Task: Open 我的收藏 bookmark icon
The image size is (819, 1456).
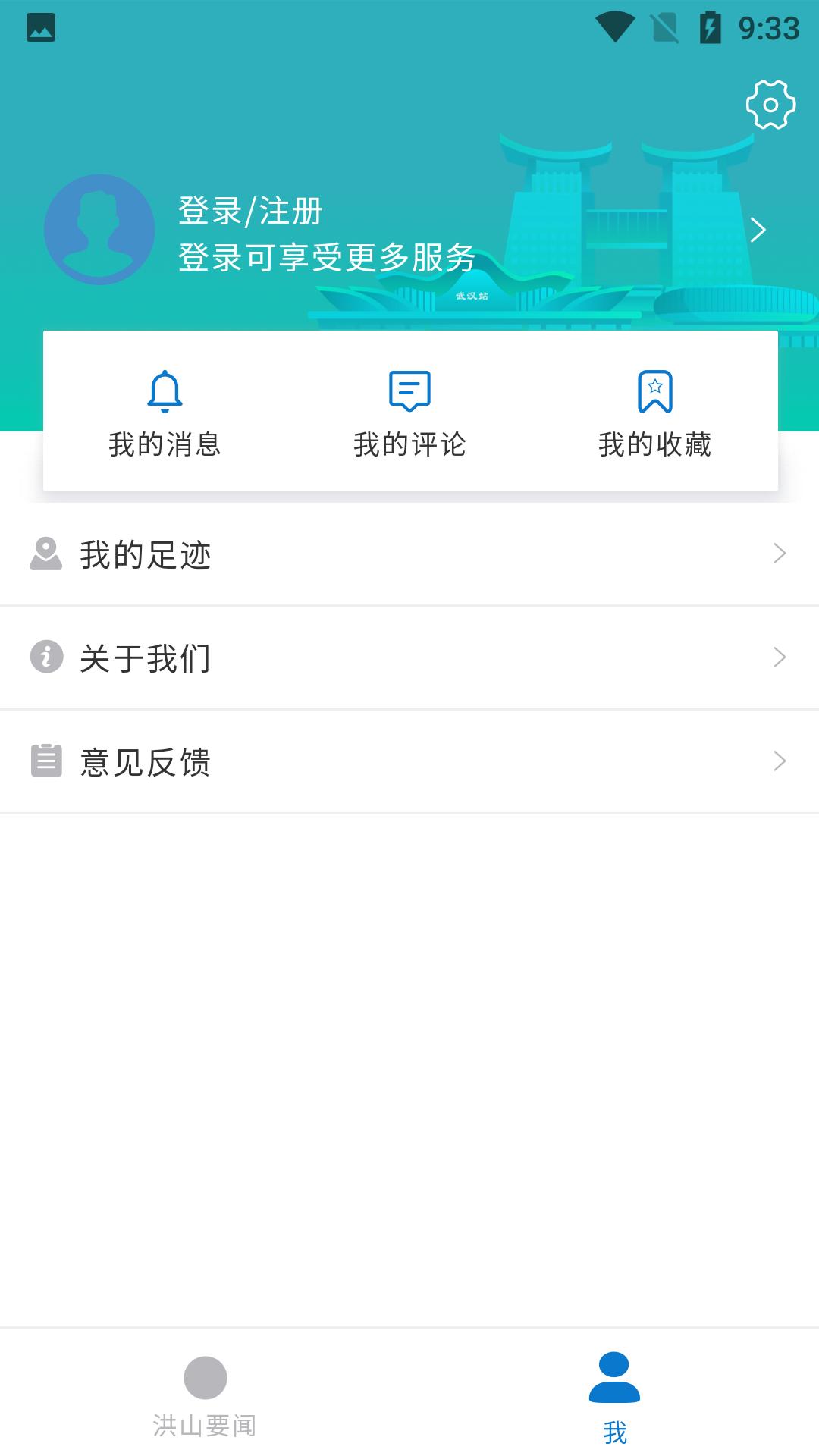Action: pos(655,391)
